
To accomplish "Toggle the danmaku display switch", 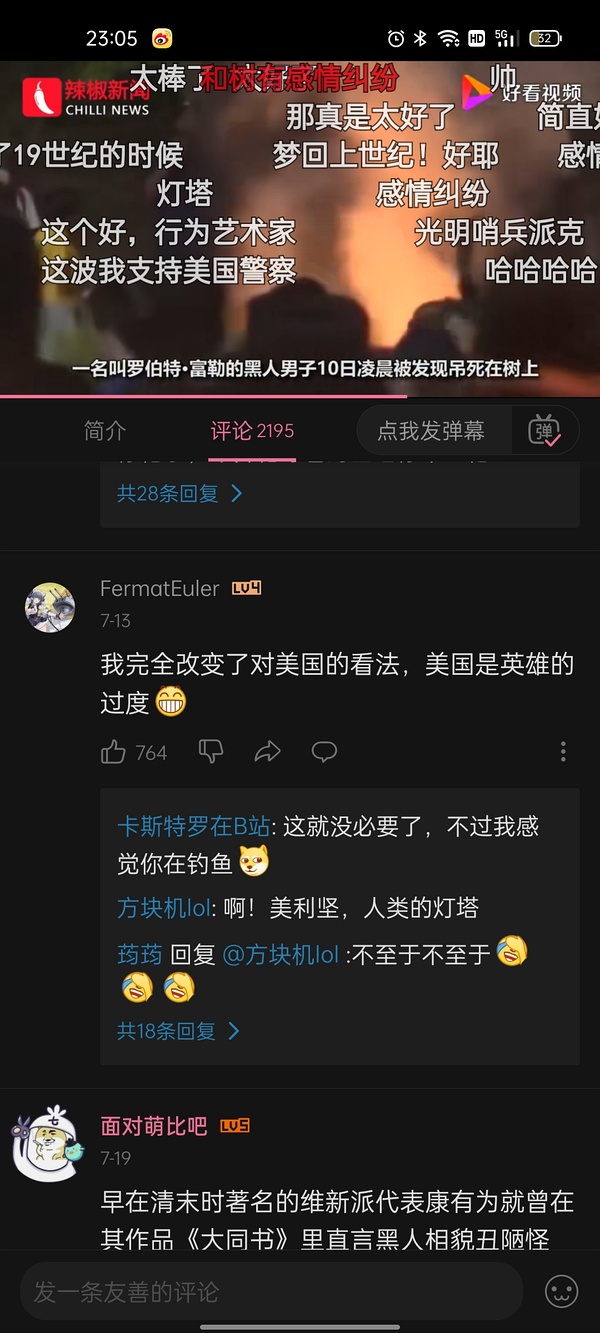I will 546,431.
